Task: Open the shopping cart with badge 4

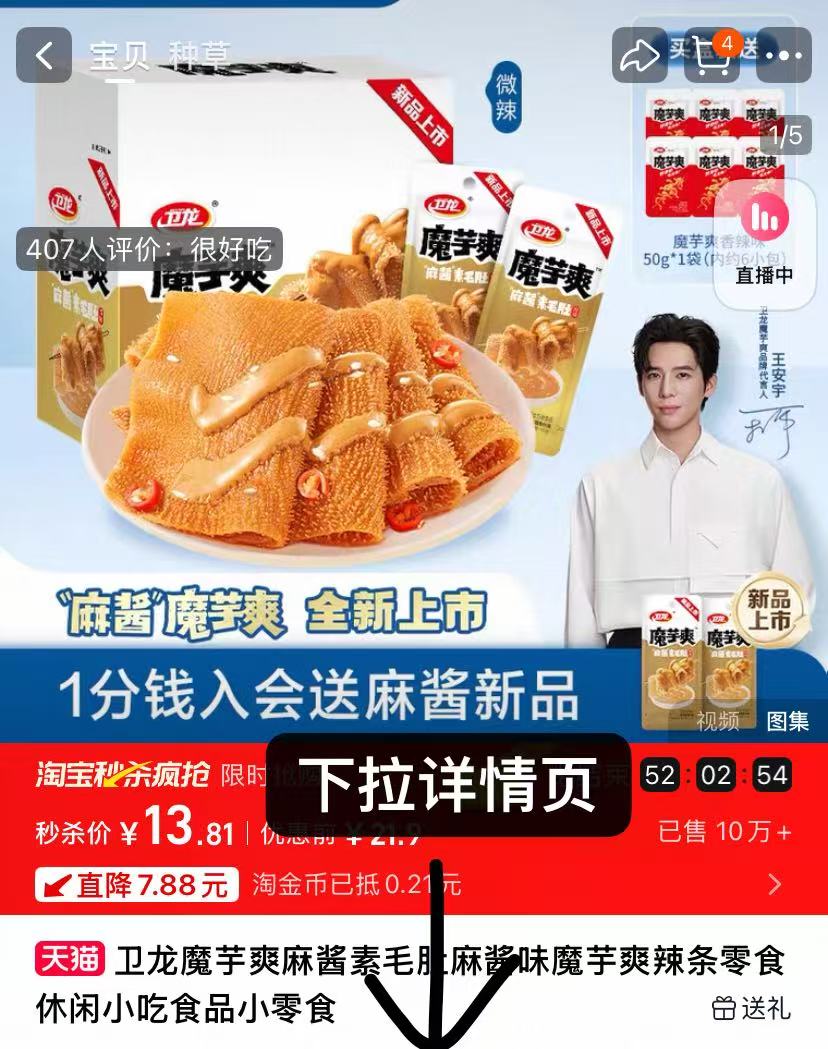Action: (x=713, y=57)
